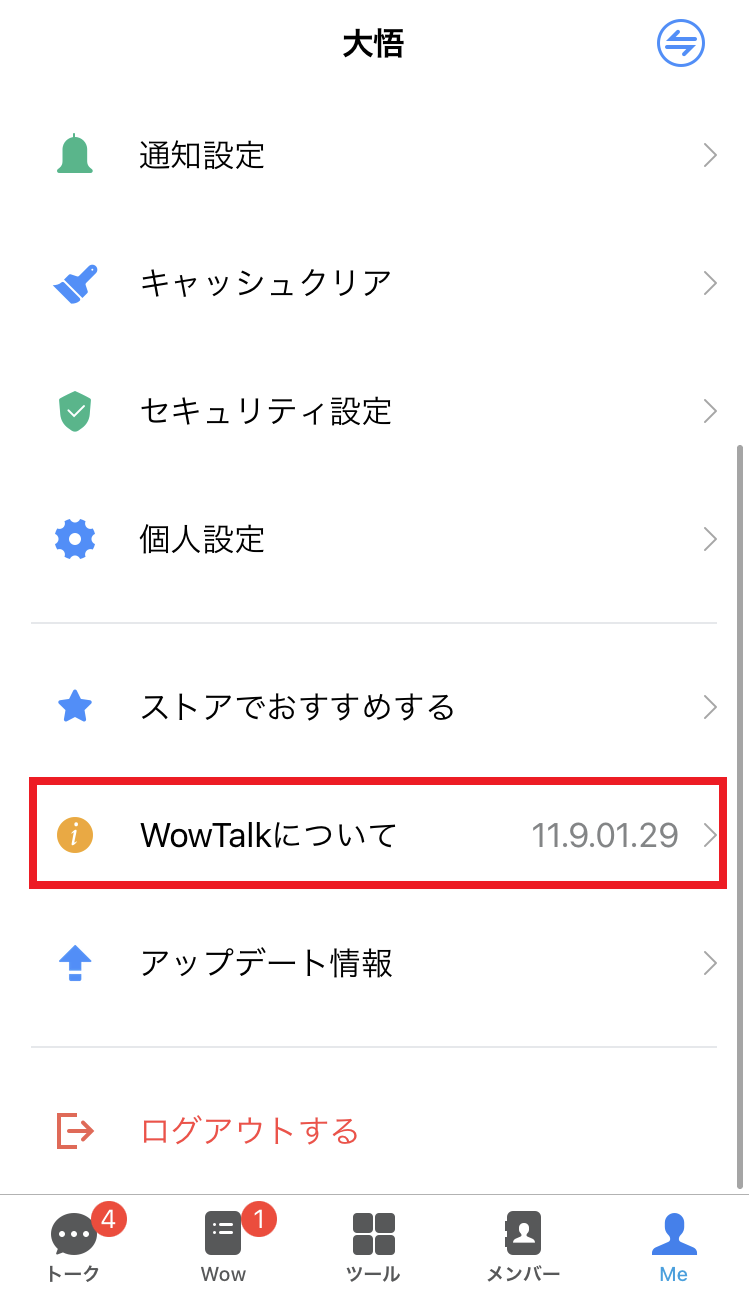
Task: Go to the ツール tab
Action: coord(373,1246)
